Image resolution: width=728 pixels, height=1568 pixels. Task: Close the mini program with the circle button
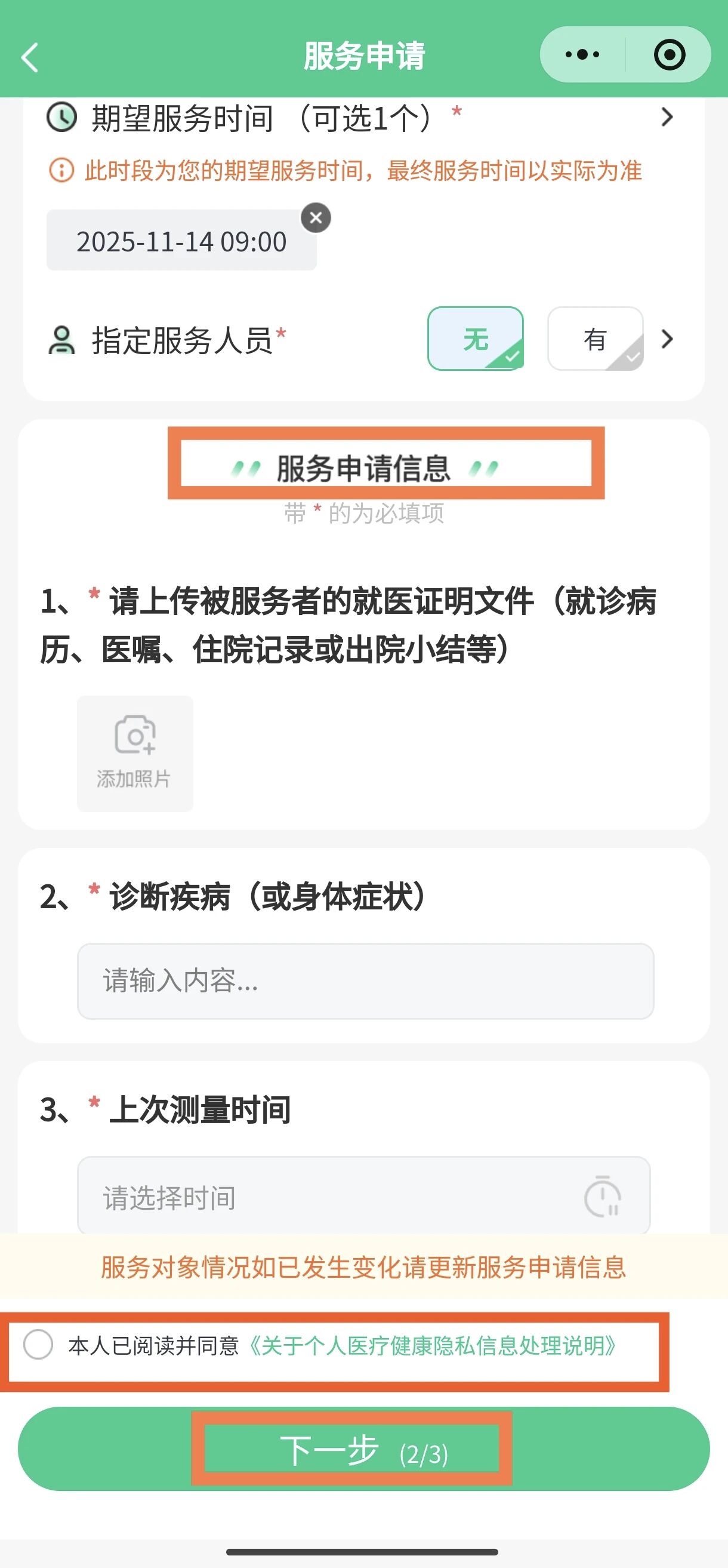[x=669, y=55]
